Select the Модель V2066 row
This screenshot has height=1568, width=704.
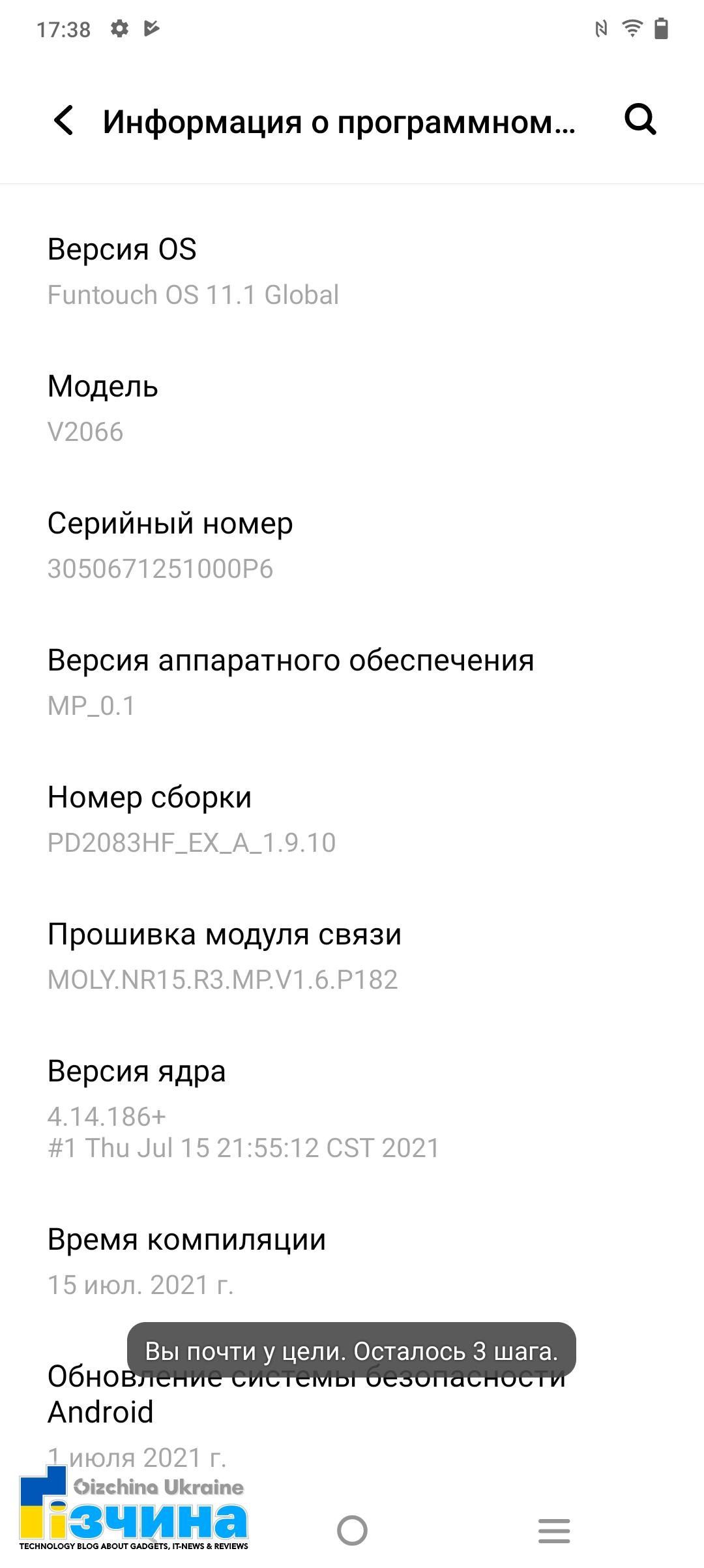352,409
